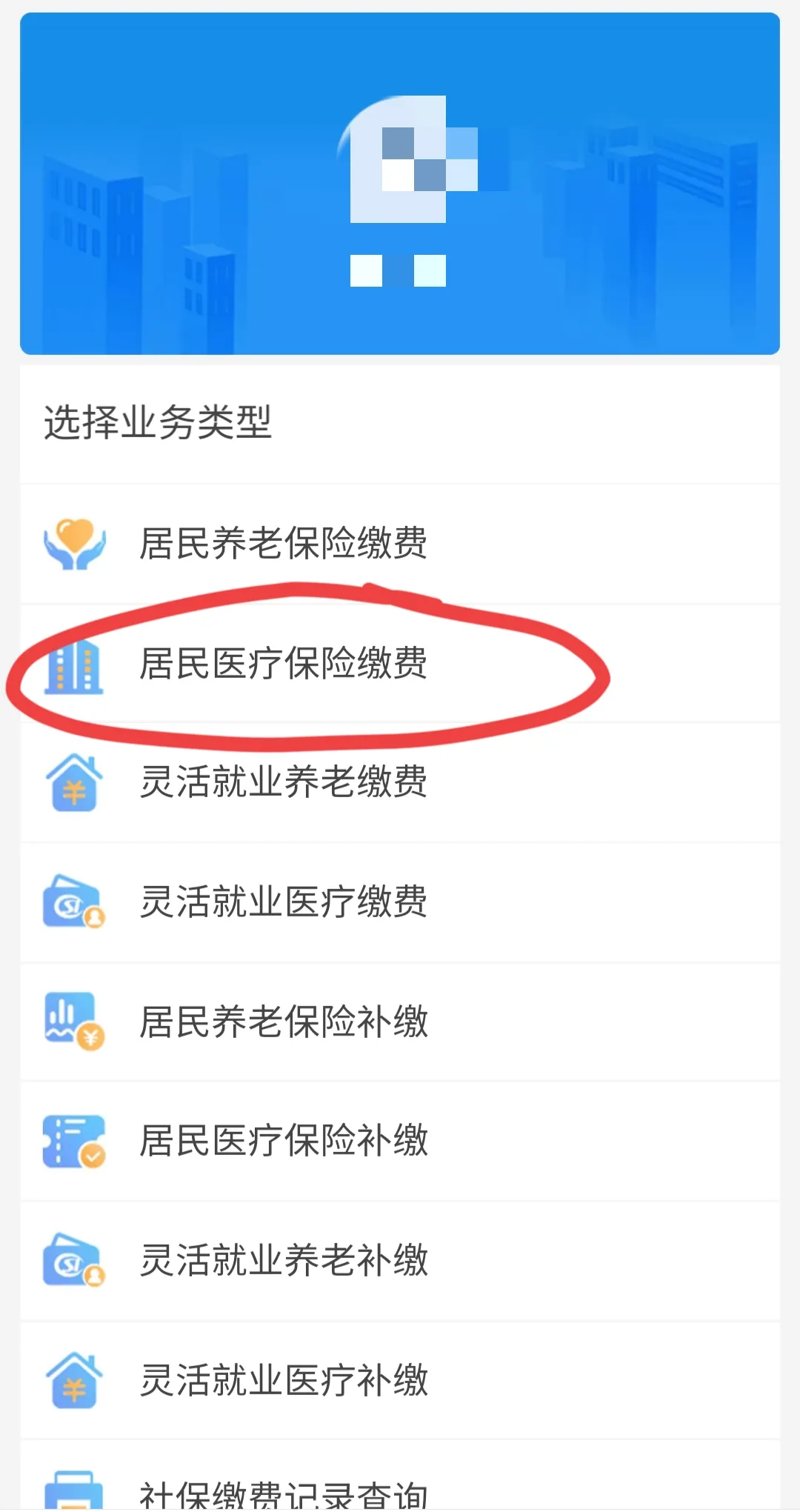Select 居民医疗保险缴费 business type
Viewport: 800px width, 1512px height.
point(283,663)
